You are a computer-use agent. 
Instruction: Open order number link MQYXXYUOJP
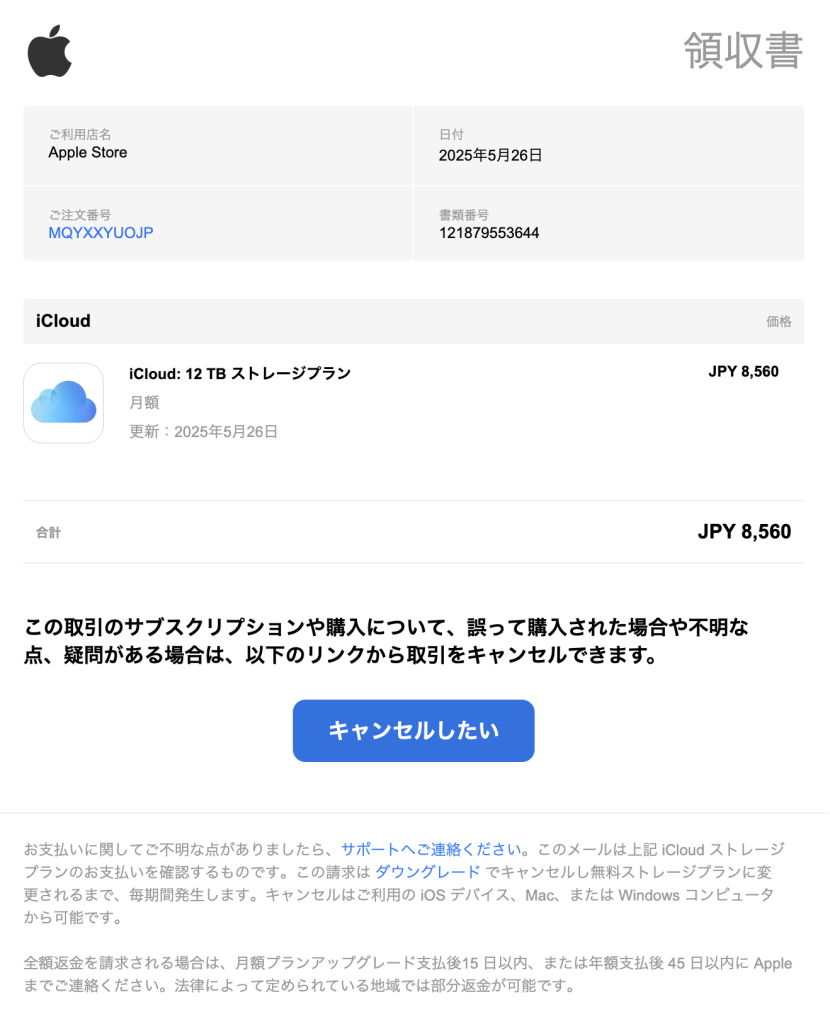point(101,232)
